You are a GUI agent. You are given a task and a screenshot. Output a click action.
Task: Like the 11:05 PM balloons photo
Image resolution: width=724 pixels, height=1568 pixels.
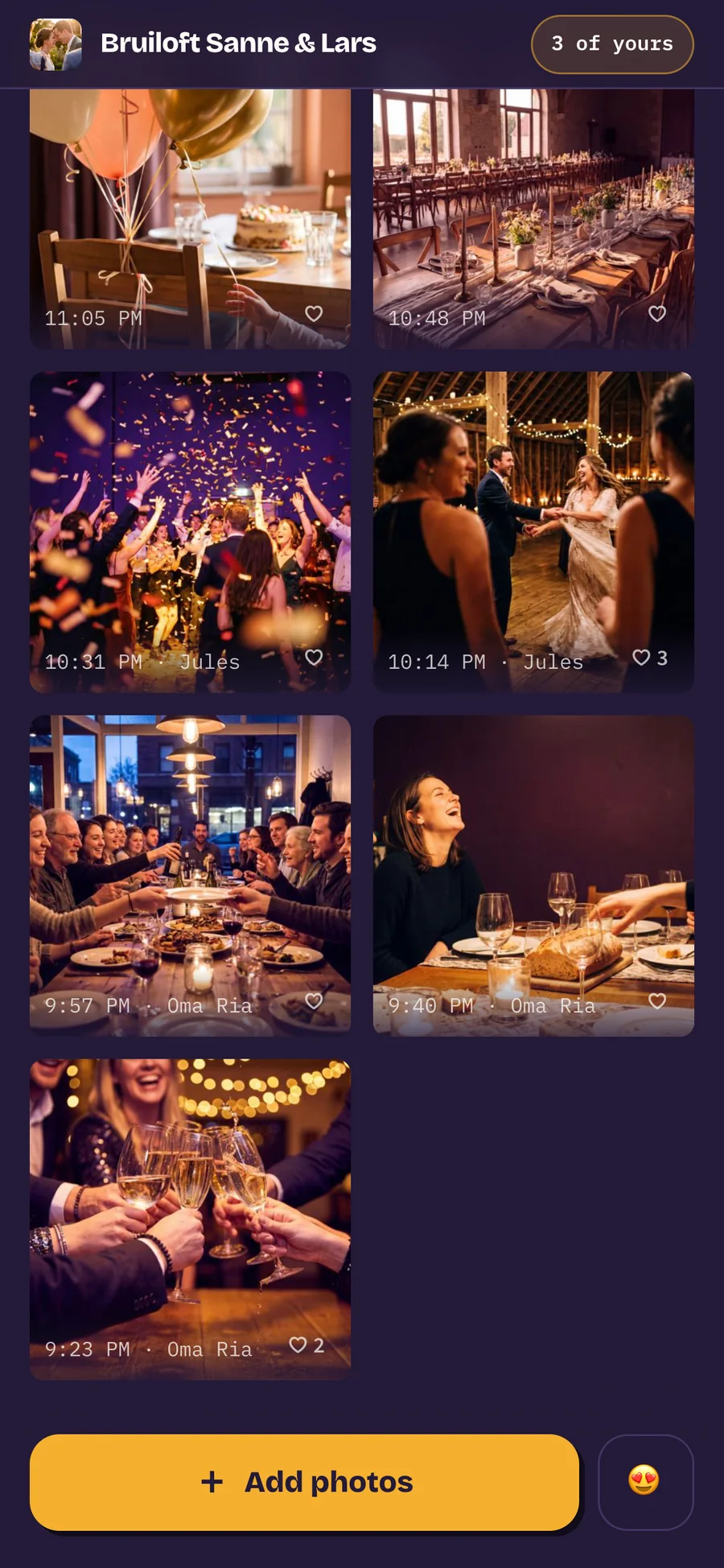click(314, 314)
